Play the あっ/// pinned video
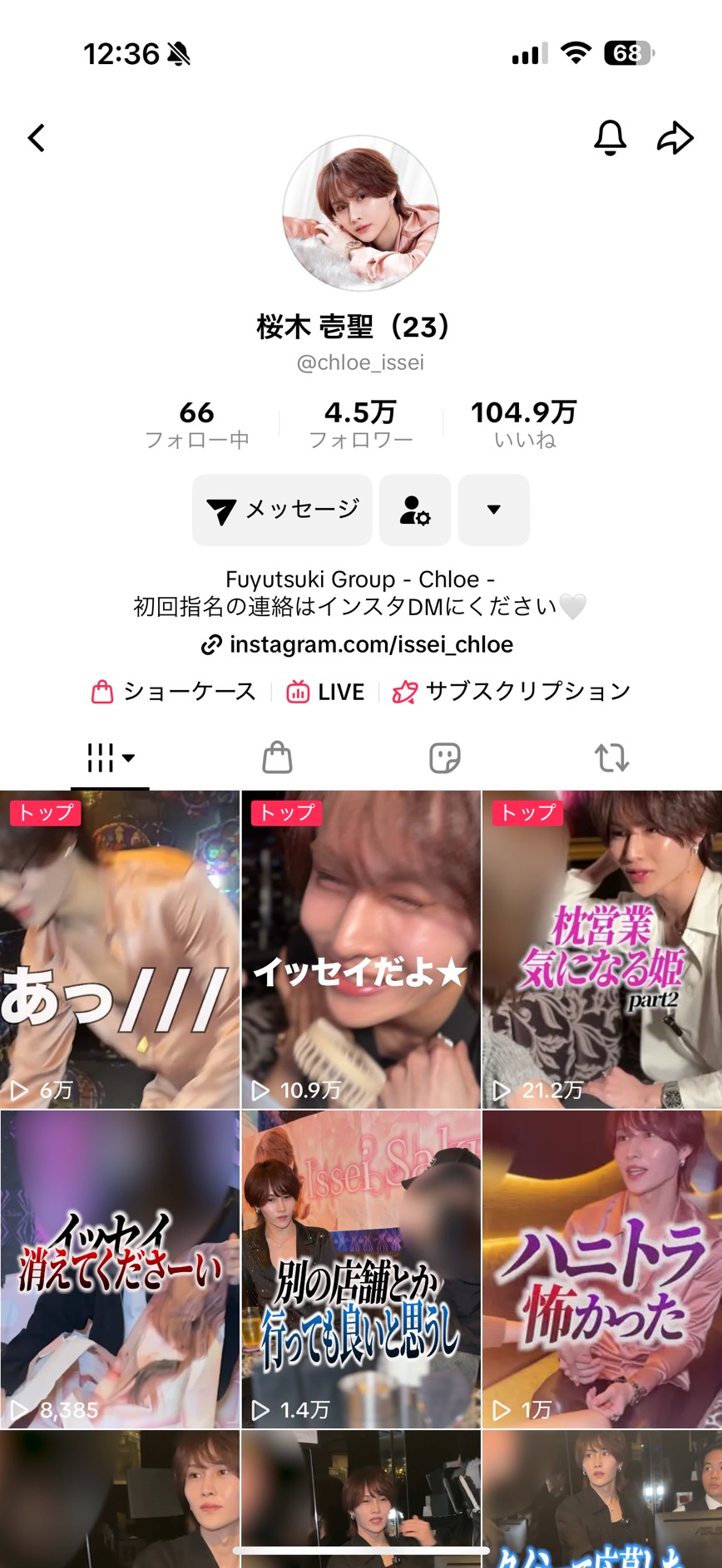 click(120, 949)
